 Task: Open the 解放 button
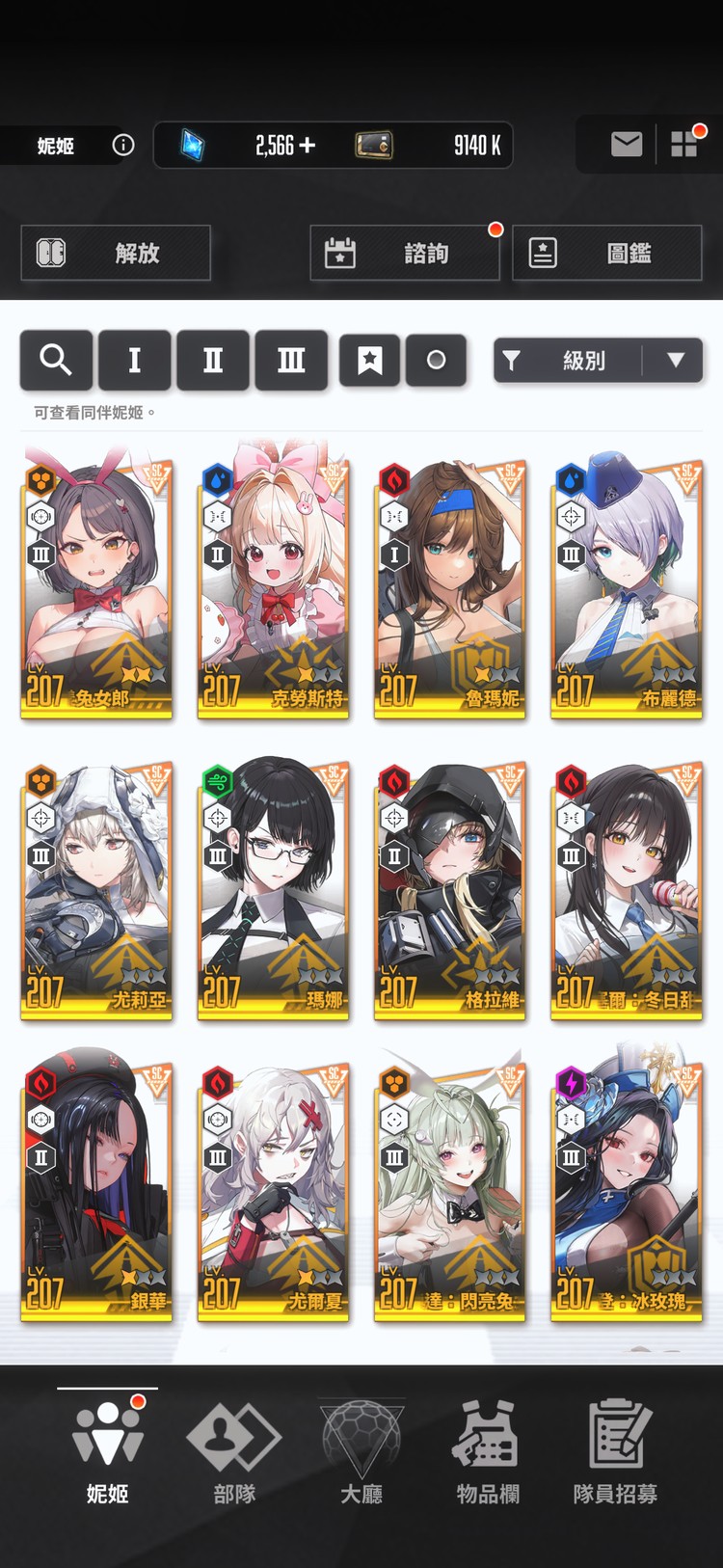pyautogui.click(x=116, y=253)
